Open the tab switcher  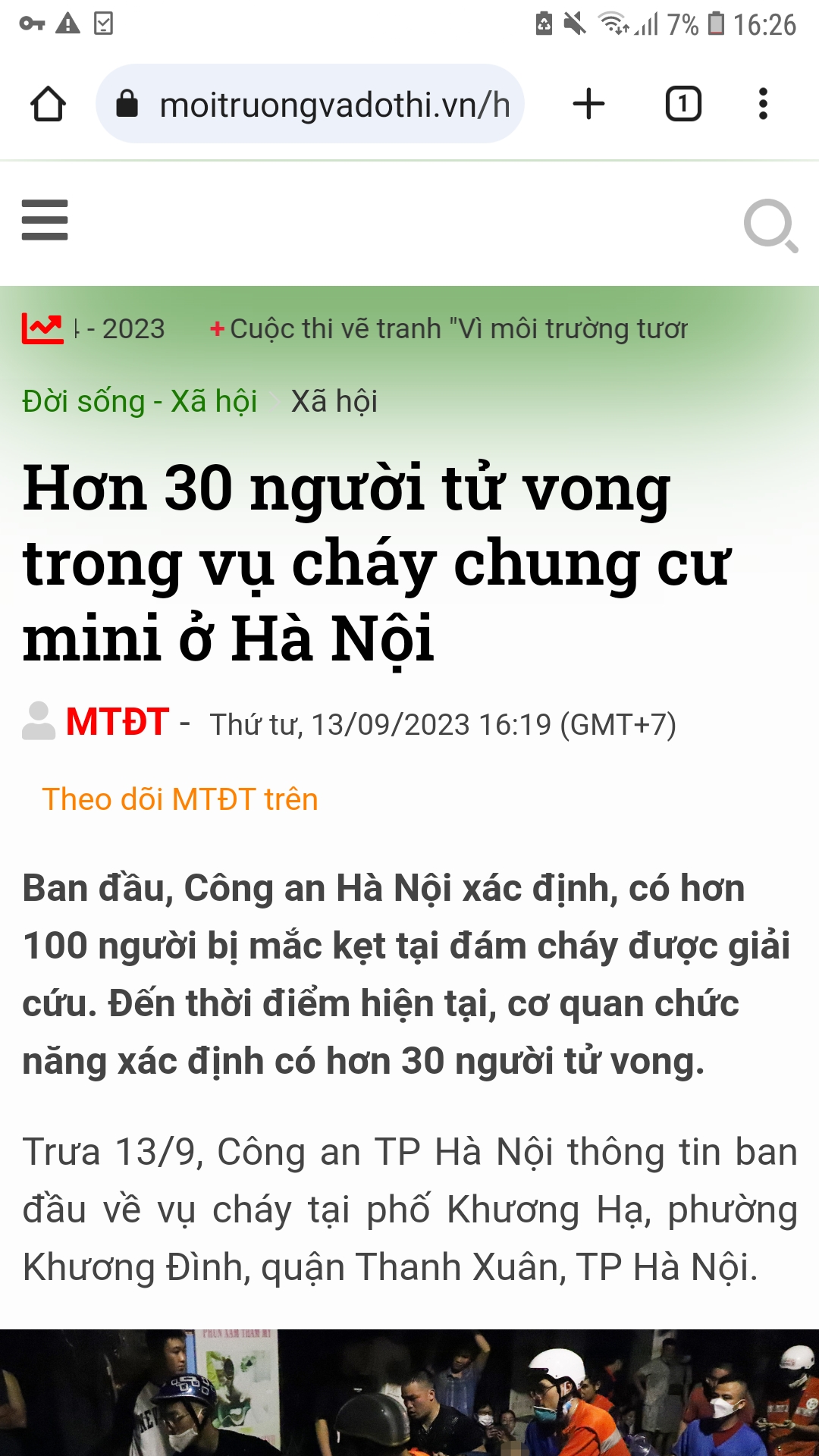click(682, 104)
